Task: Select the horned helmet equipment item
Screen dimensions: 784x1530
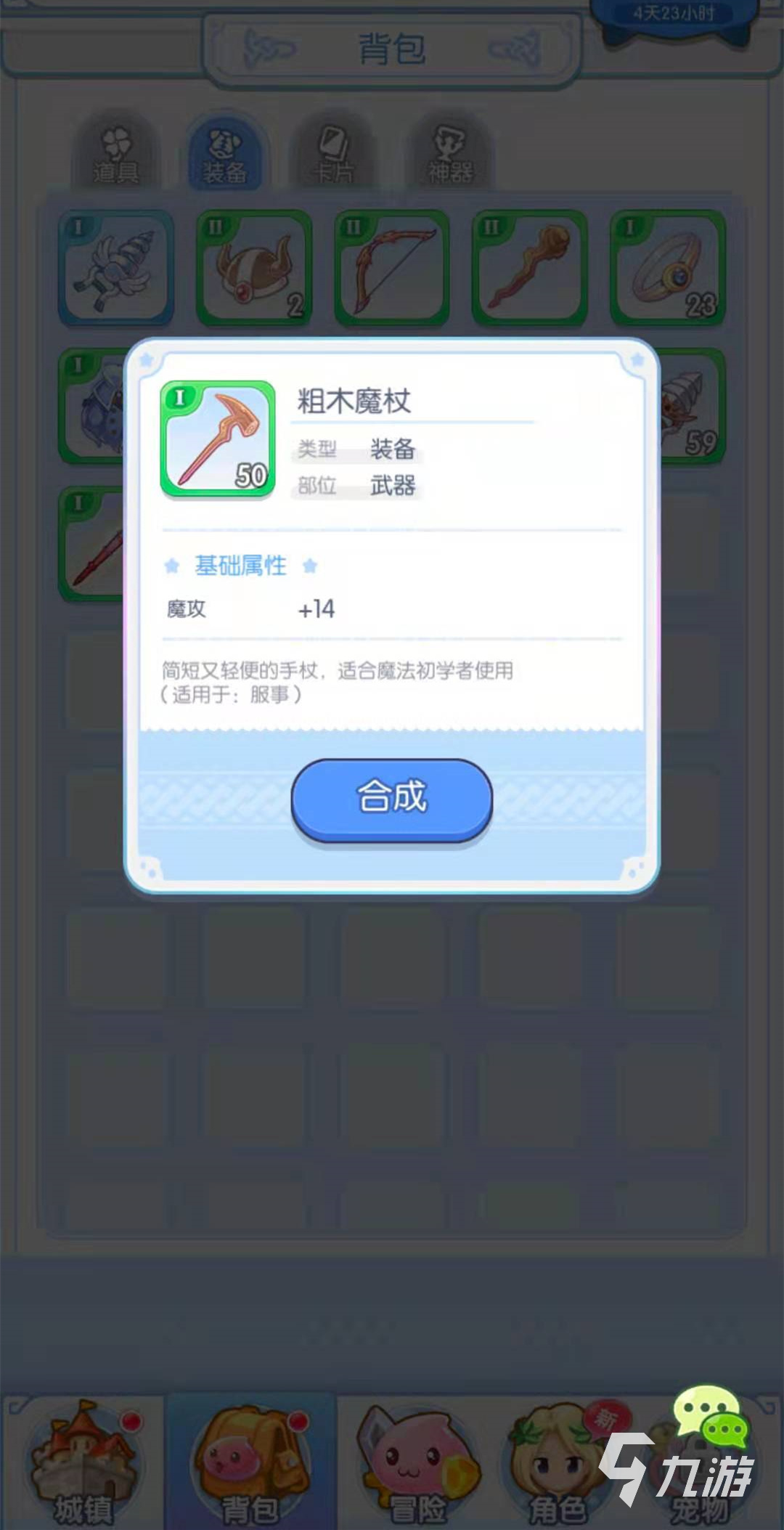Action: coord(254,267)
